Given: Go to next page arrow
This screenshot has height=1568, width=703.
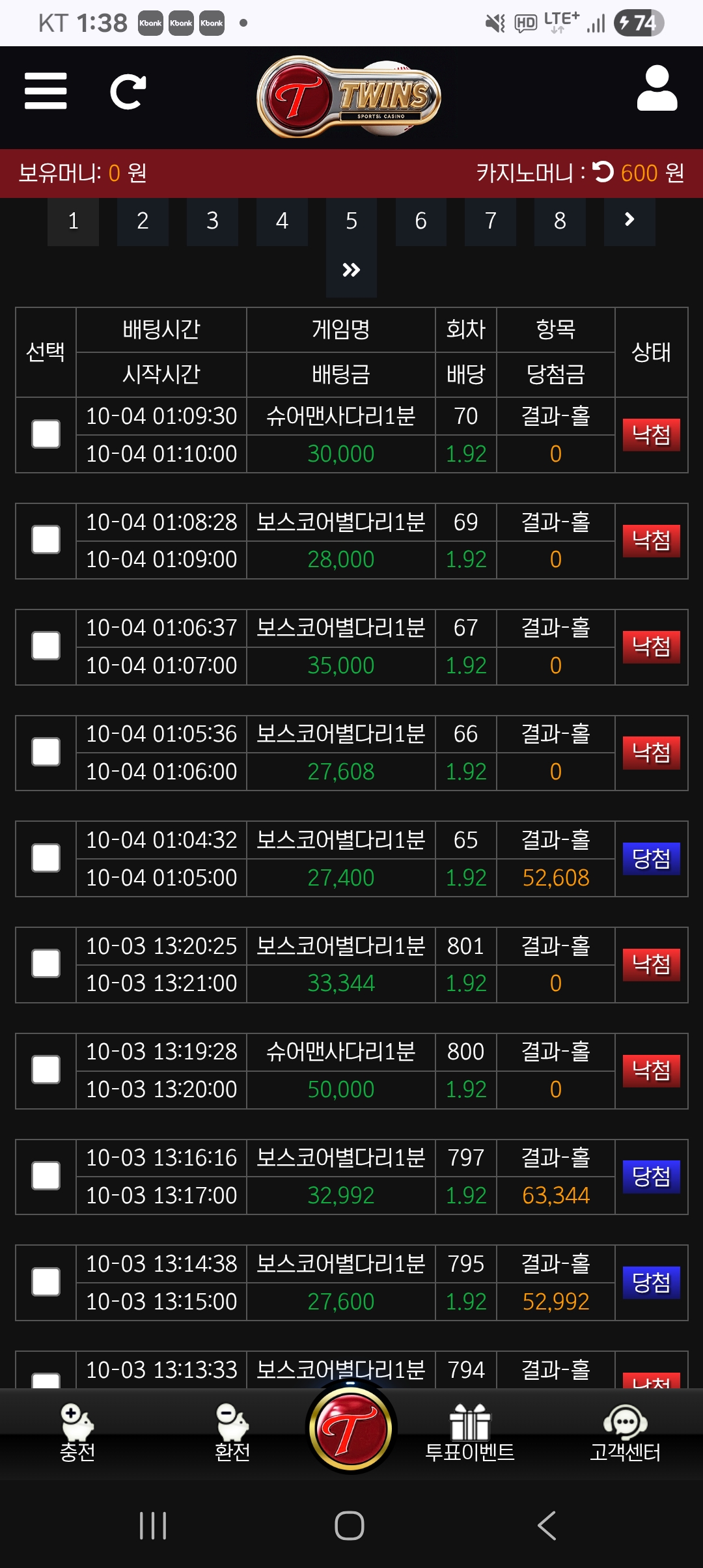Looking at the screenshot, I should point(629,220).
